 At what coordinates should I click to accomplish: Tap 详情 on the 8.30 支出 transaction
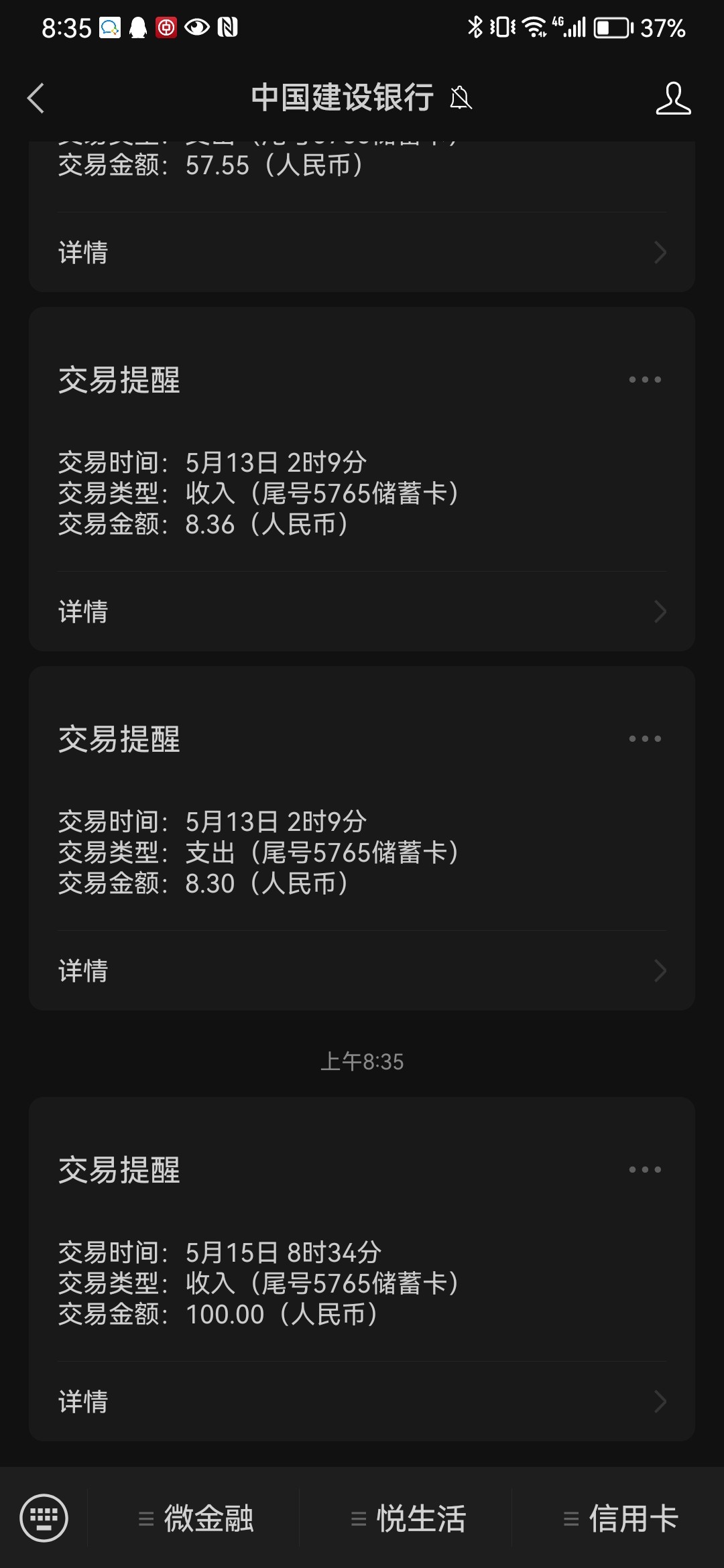point(82,971)
